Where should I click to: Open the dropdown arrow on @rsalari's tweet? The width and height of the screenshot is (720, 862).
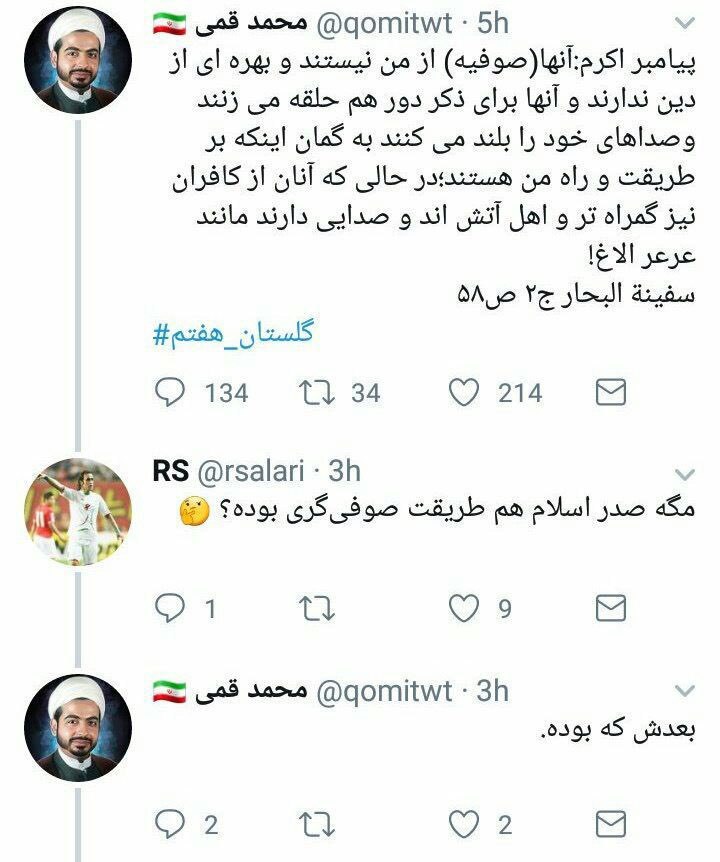(x=684, y=472)
